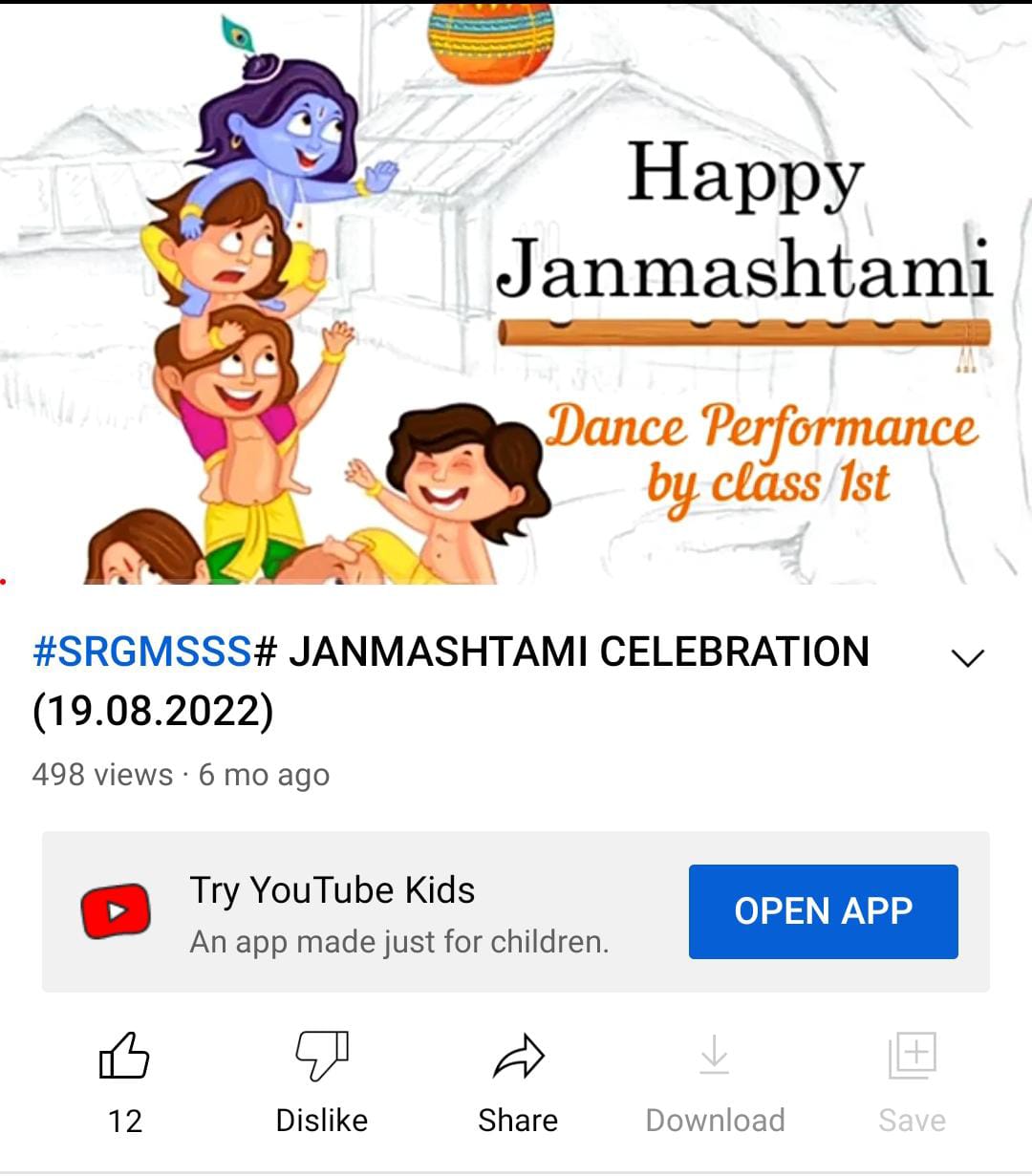Like the Janmashtami Celebration video

(124, 1057)
